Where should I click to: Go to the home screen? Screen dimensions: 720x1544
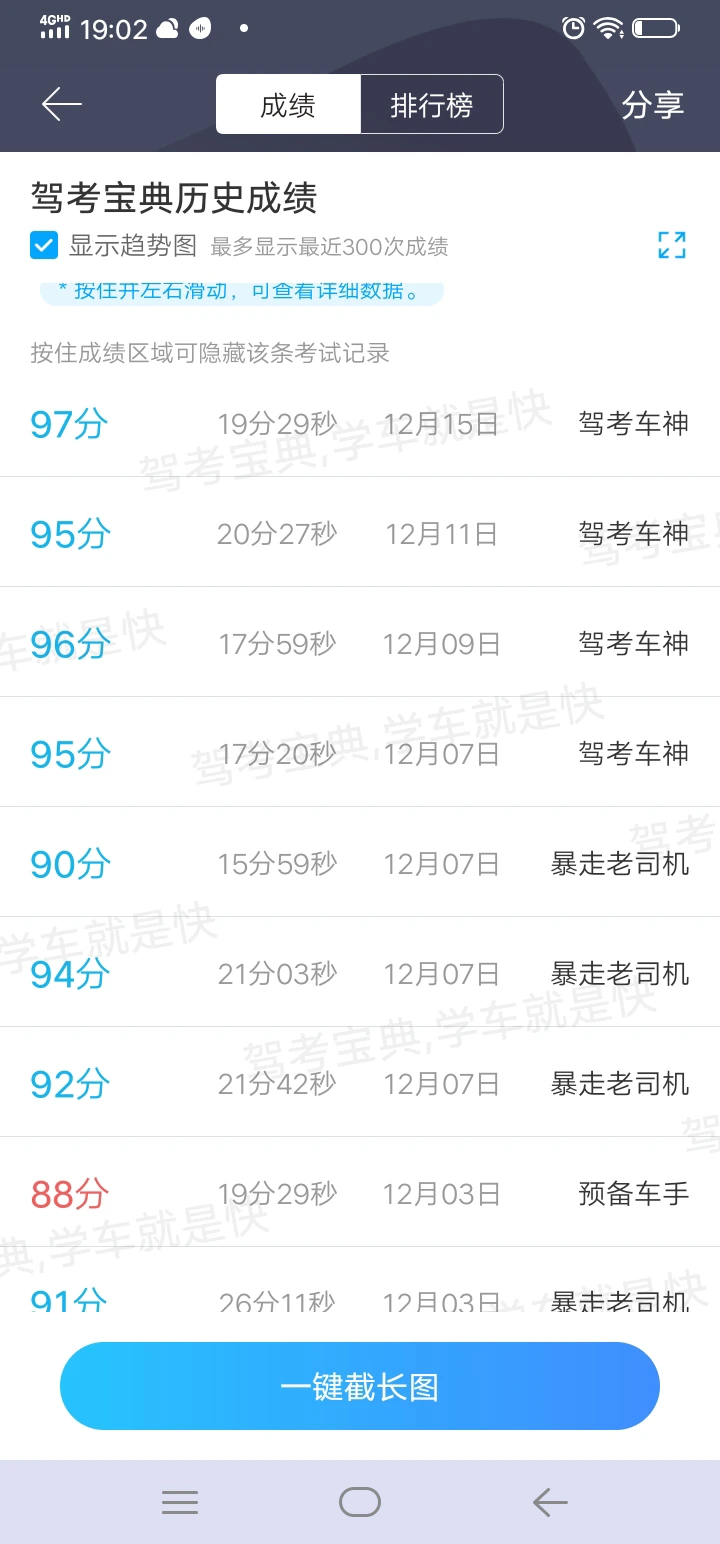360,1502
